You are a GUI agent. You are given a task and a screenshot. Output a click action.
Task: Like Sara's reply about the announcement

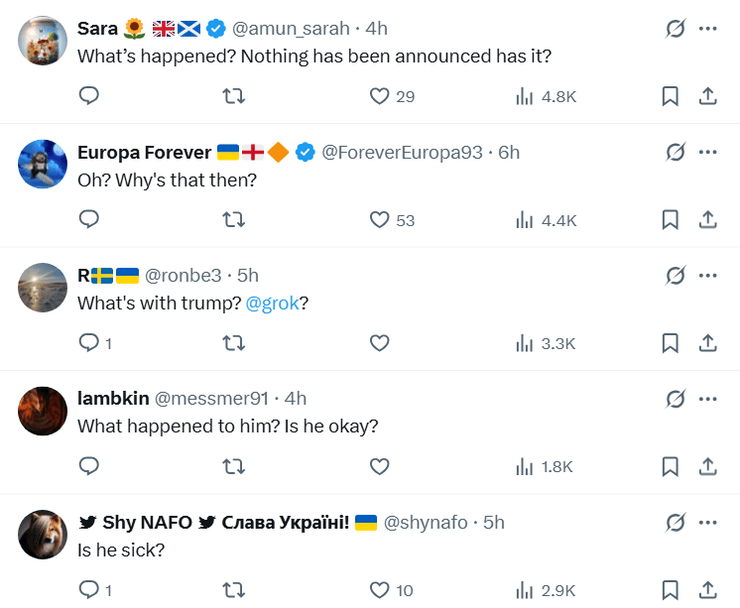point(379,96)
